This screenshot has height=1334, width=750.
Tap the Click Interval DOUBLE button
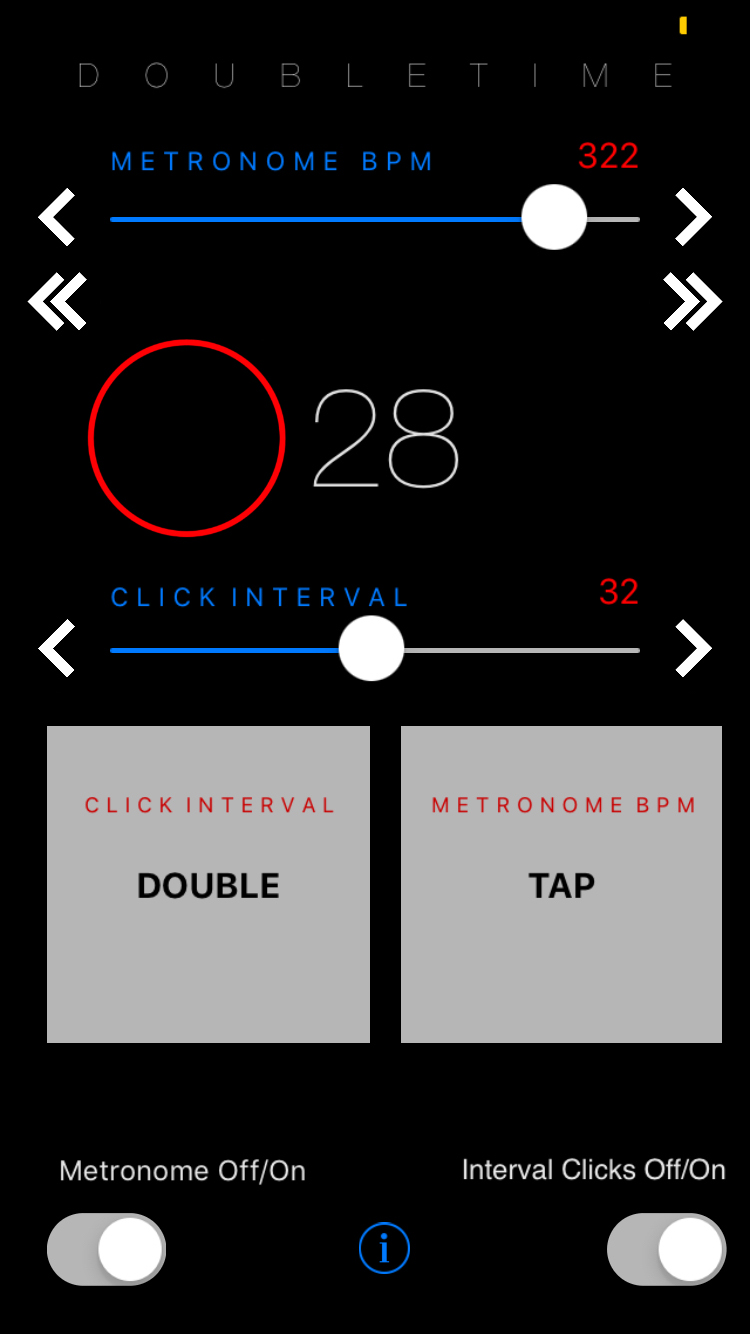[x=208, y=884]
